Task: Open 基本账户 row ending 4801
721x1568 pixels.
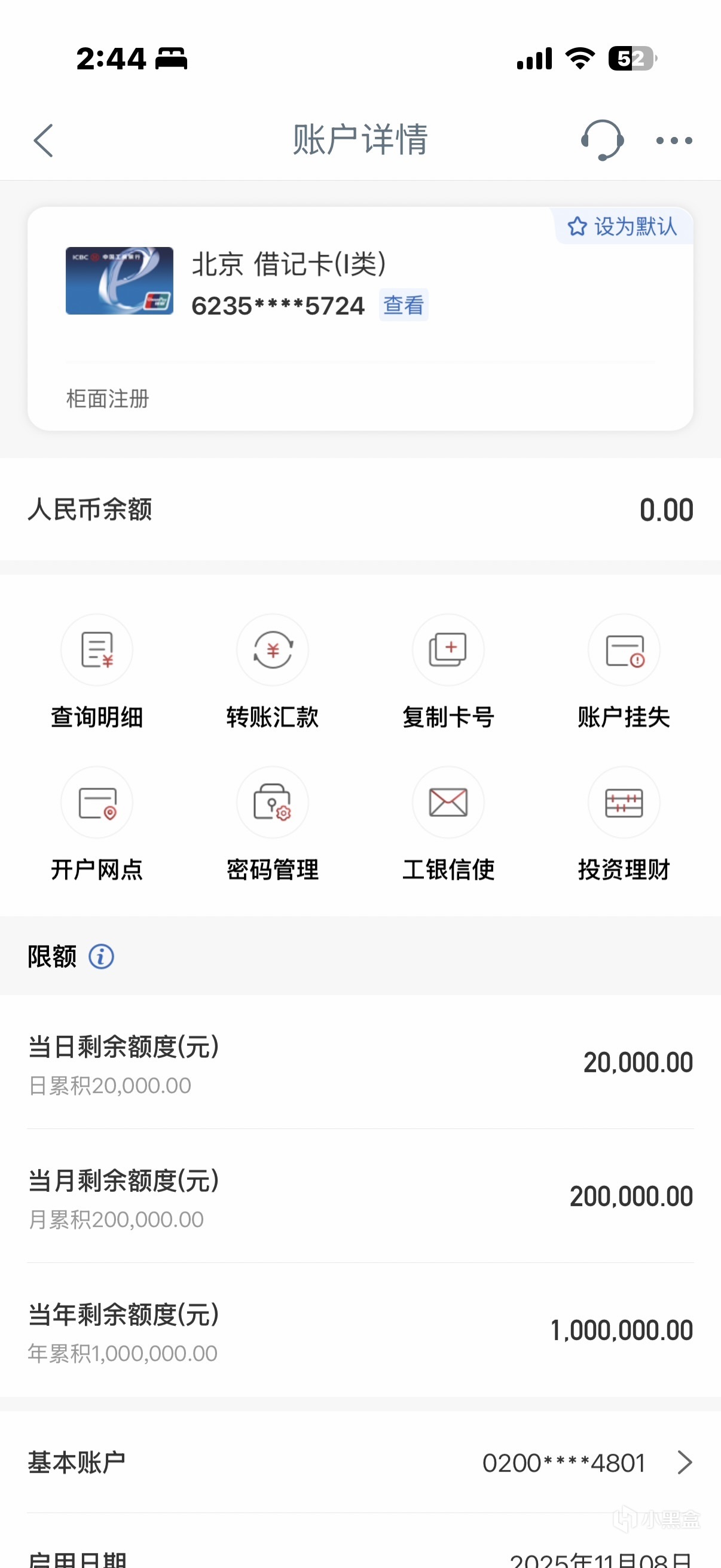Action: coord(360,1462)
